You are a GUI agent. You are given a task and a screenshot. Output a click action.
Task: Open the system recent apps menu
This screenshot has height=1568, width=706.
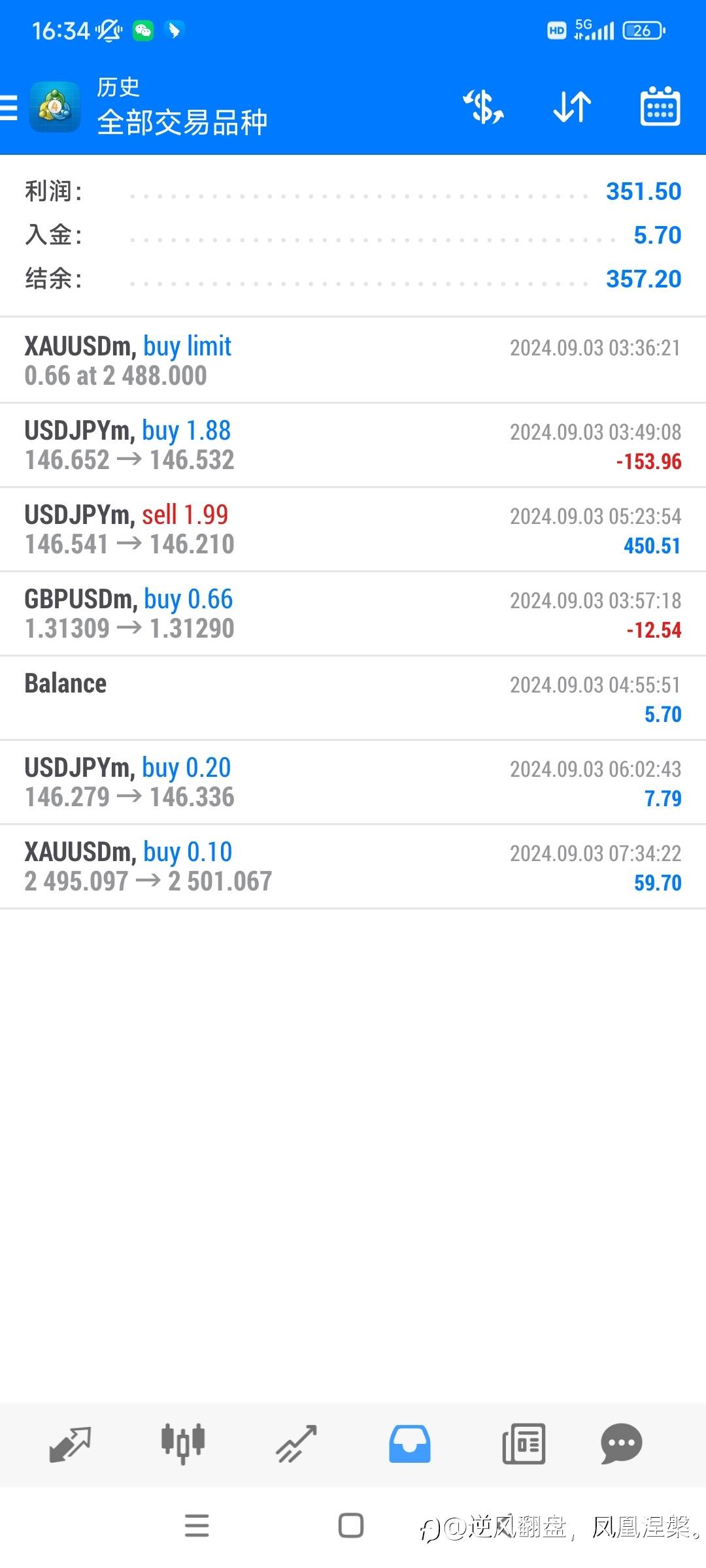tap(197, 1526)
